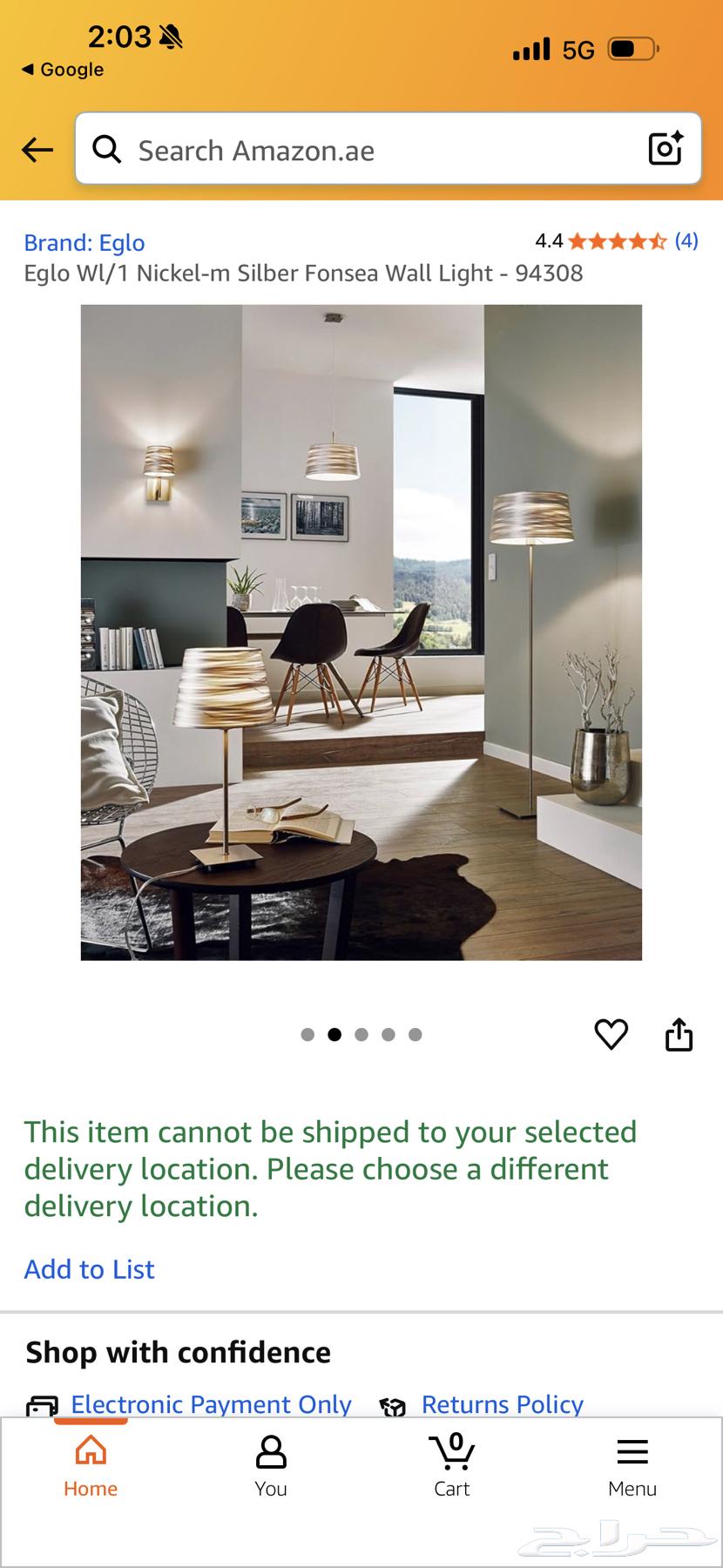Screen dimensions: 723x1568
Task: Share this product
Action: [679, 1034]
